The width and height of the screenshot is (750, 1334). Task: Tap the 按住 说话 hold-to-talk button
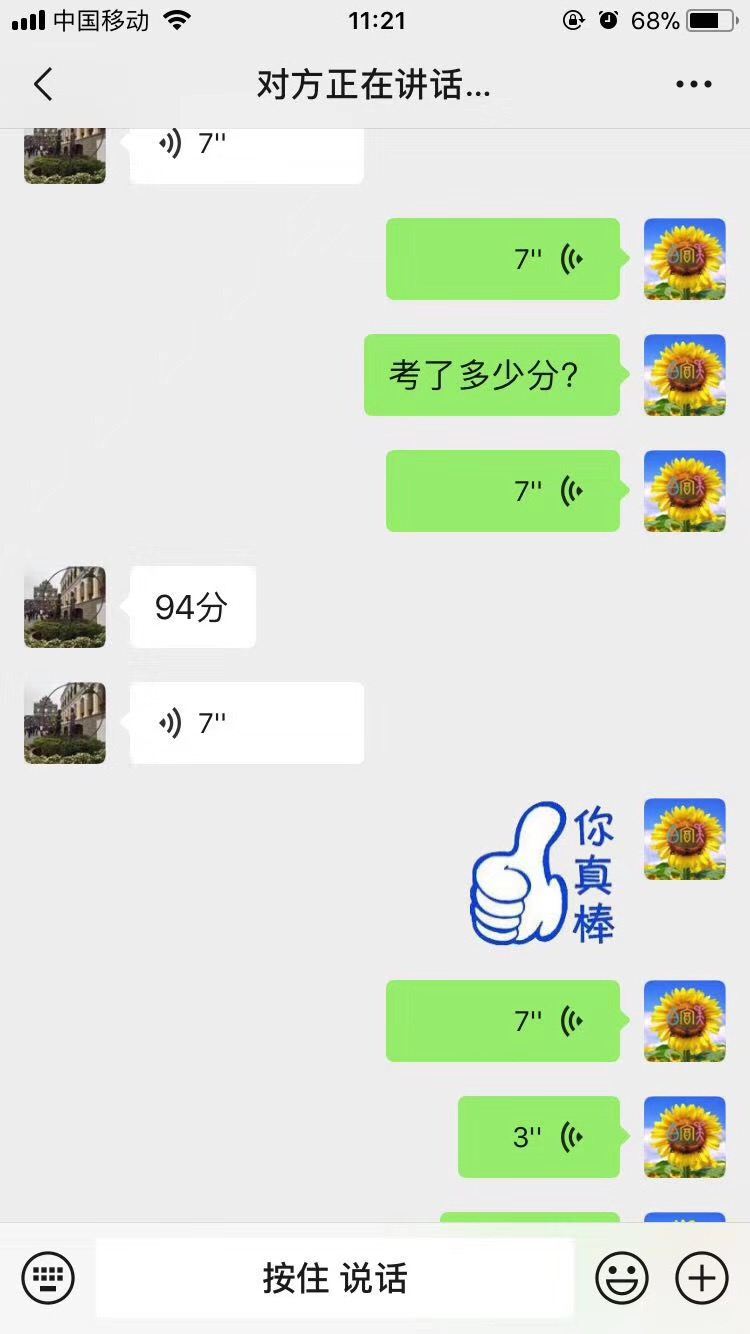click(x=335, y=1277)
